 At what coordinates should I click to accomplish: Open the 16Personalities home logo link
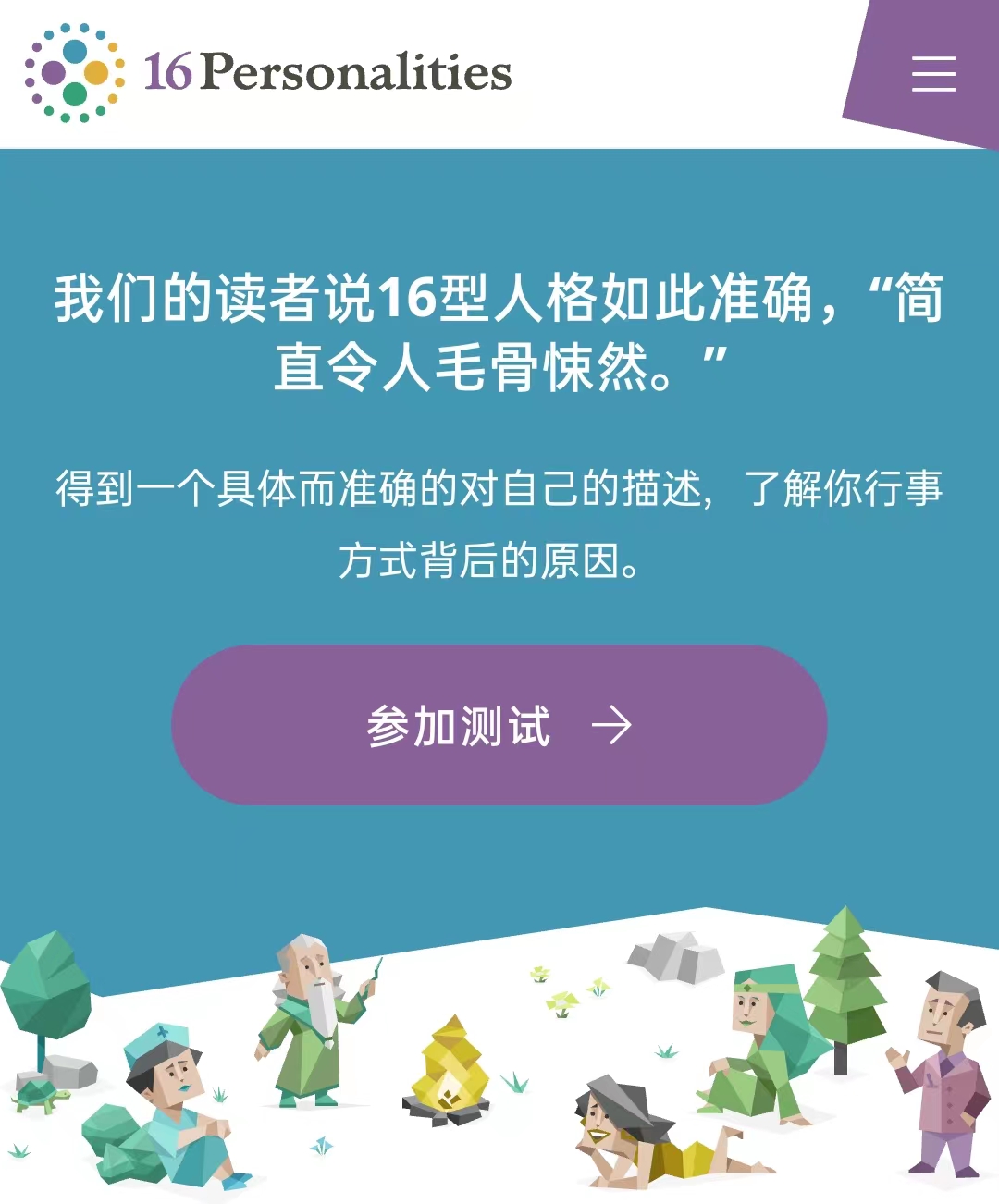[268, 72]
